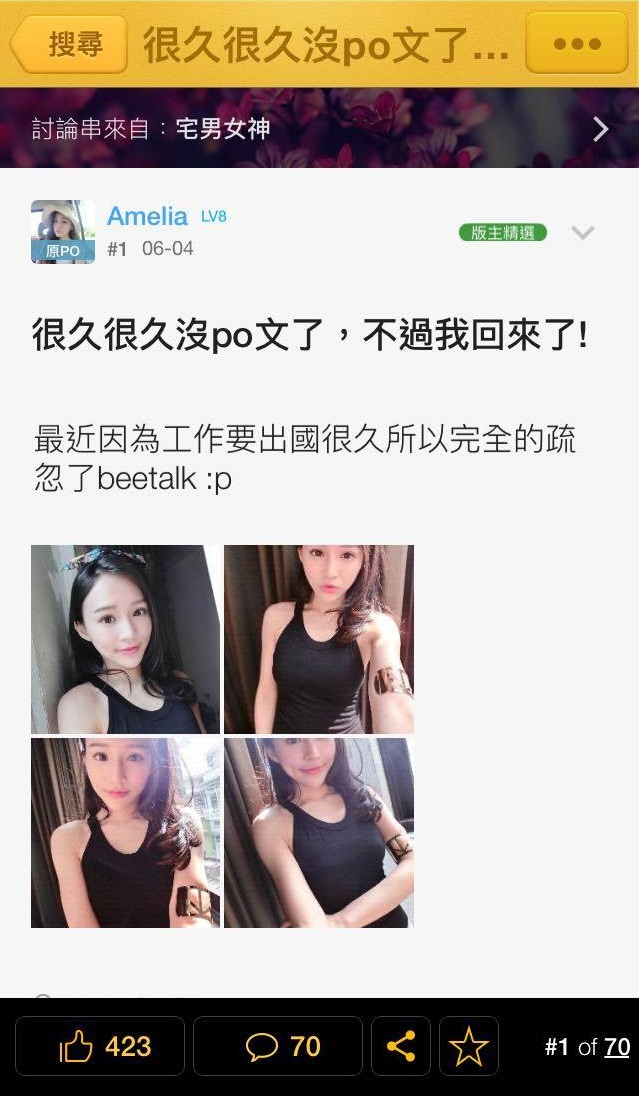The height and width of the screenshot is (1096, 639).
Task: Share this post
Action: [400, 1046]
